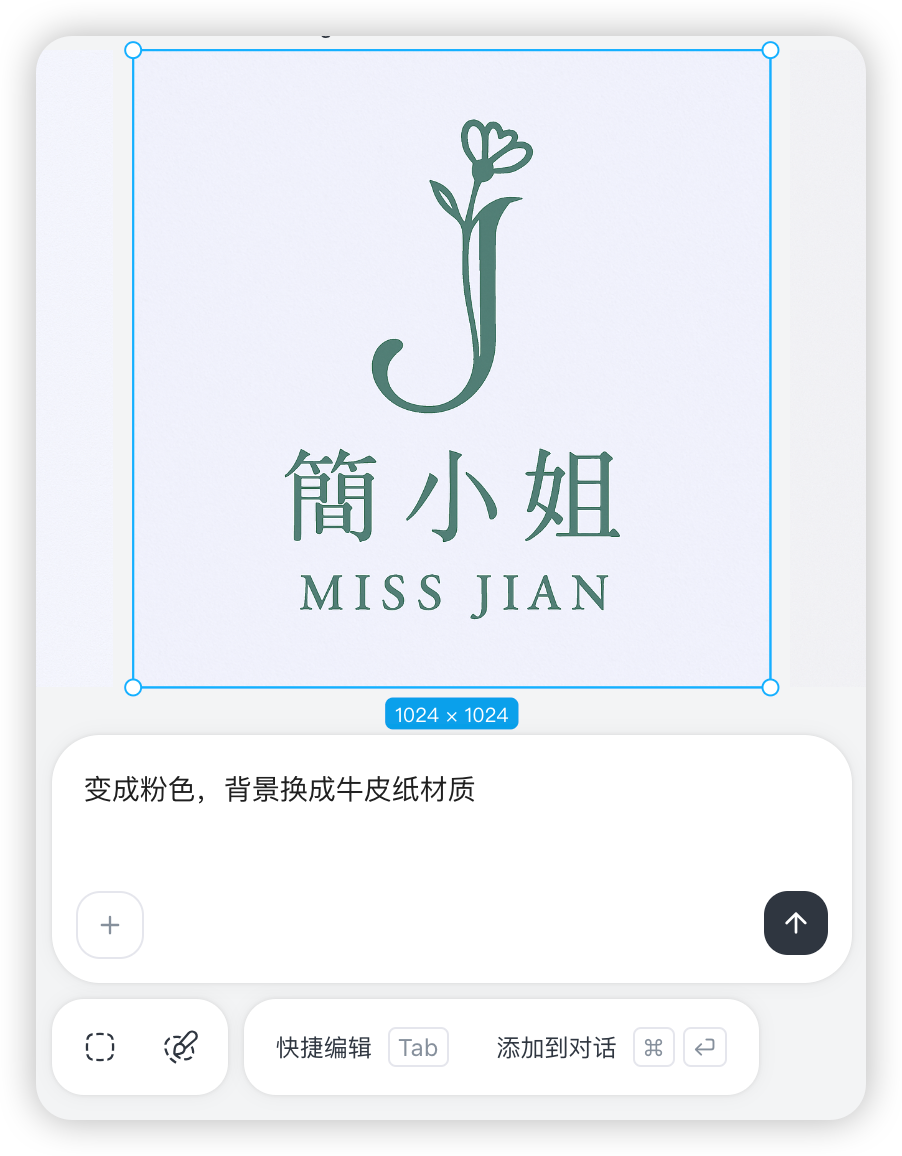Choose the brush selection tool
Image resolution: width=902 pixels, height=1156 pixels.
pyautogui.click(x=180, y=1047)
